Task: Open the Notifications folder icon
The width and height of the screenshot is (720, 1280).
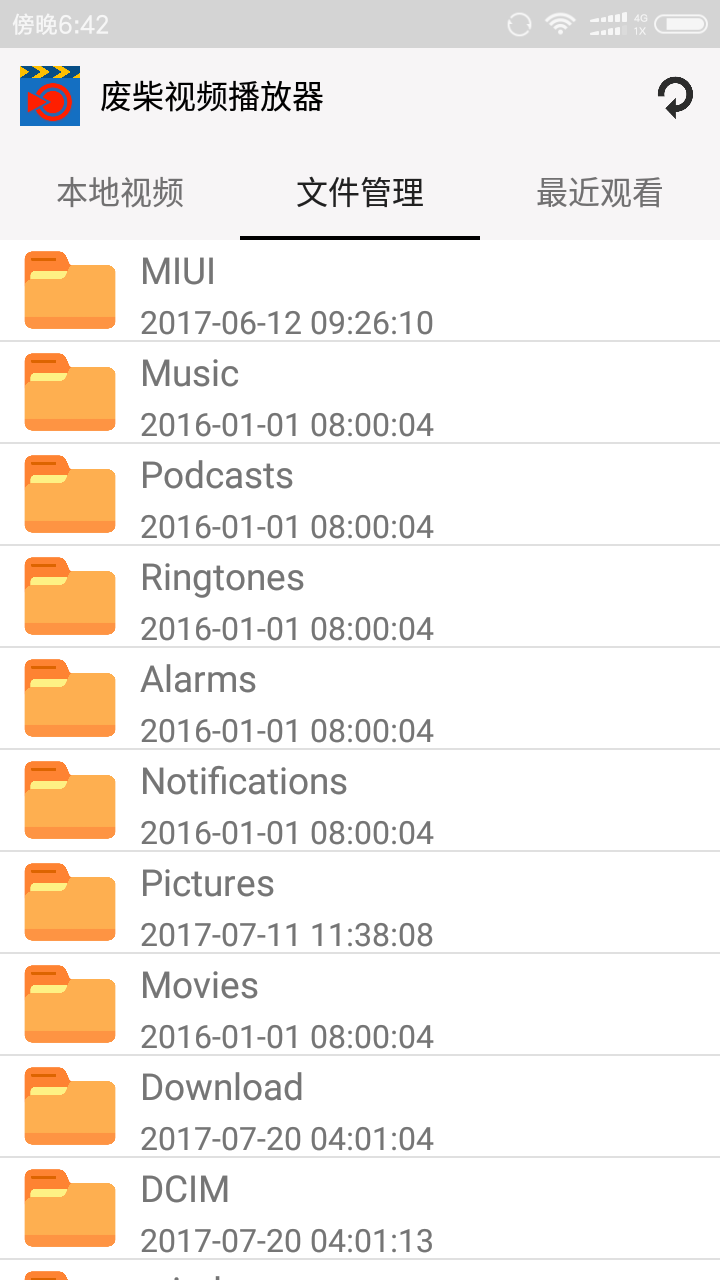Action: 69,801
